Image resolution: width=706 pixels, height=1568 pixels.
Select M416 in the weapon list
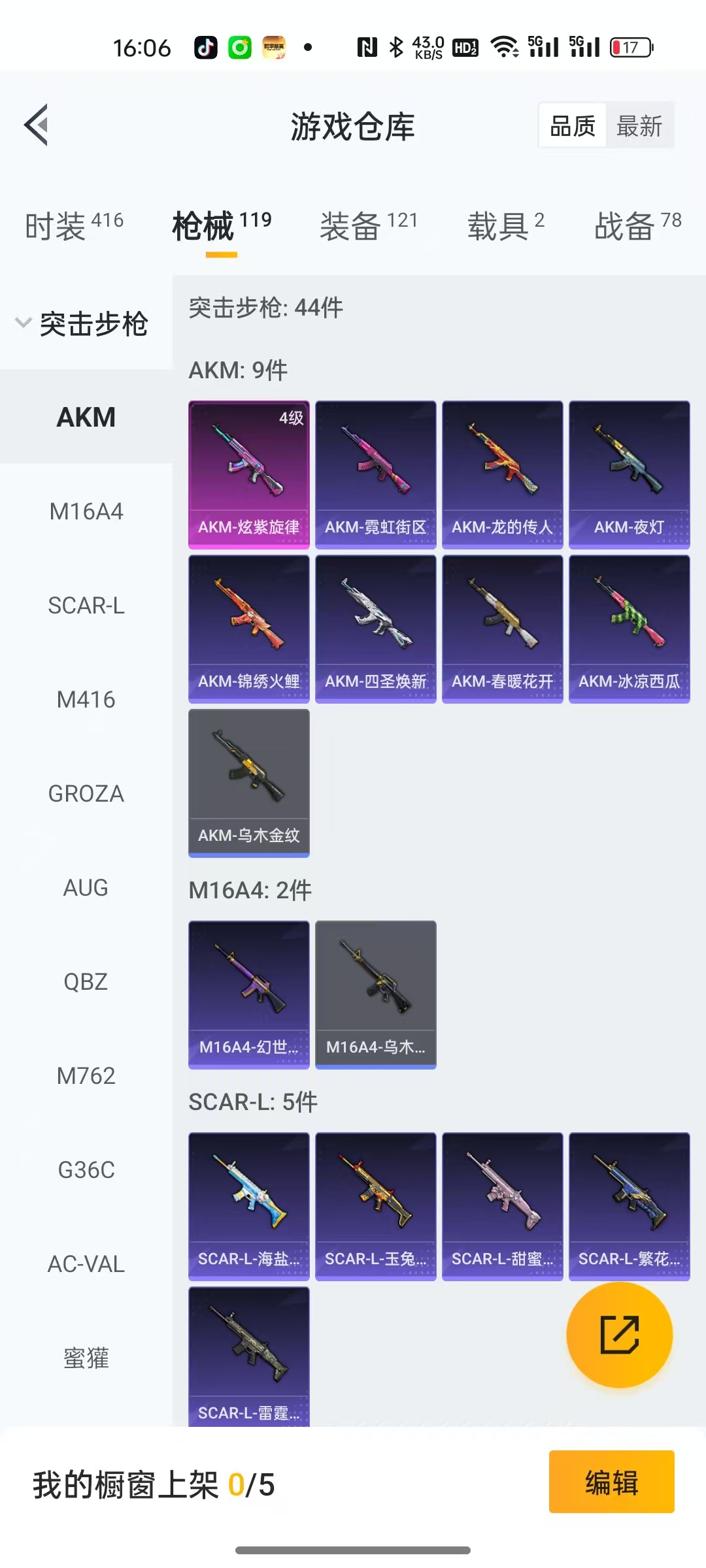(x=86, y=700)
